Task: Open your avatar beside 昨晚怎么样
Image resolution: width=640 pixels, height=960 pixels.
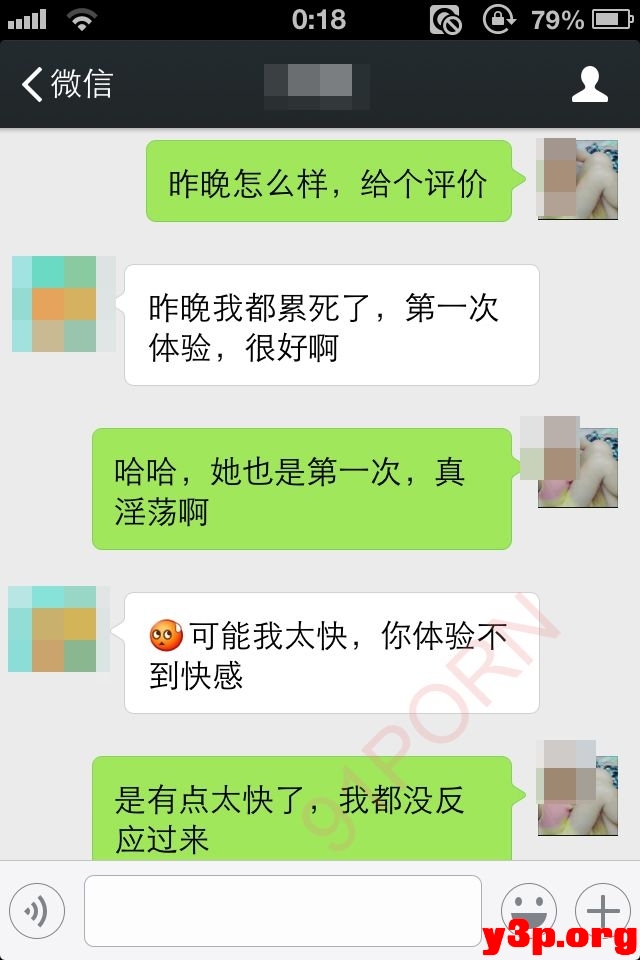Action: (x=577, y=180)
